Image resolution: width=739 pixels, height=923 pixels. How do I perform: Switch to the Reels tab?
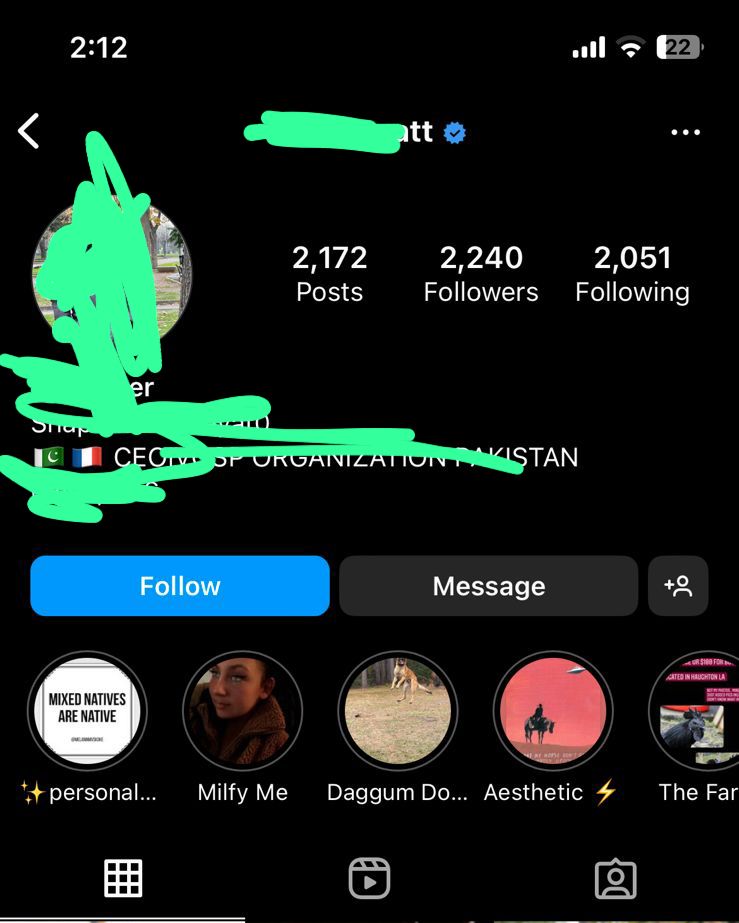pos(369,879)
